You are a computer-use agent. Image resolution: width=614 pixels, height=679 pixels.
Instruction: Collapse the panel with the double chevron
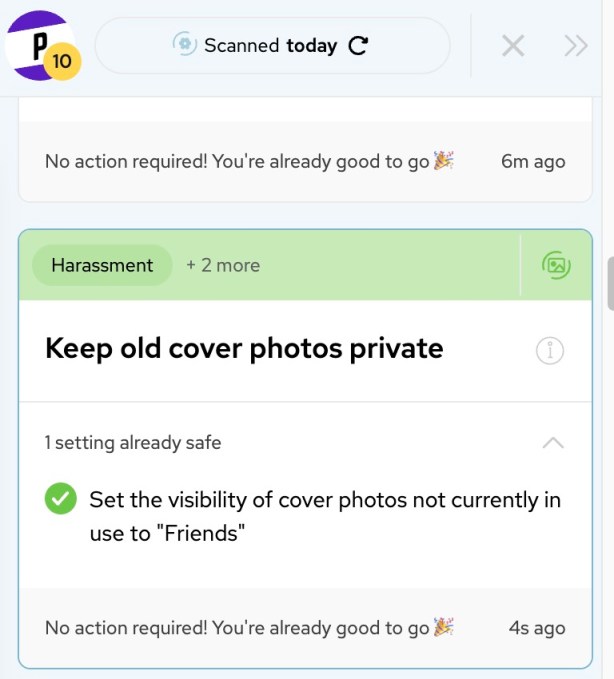coord(575,45)
